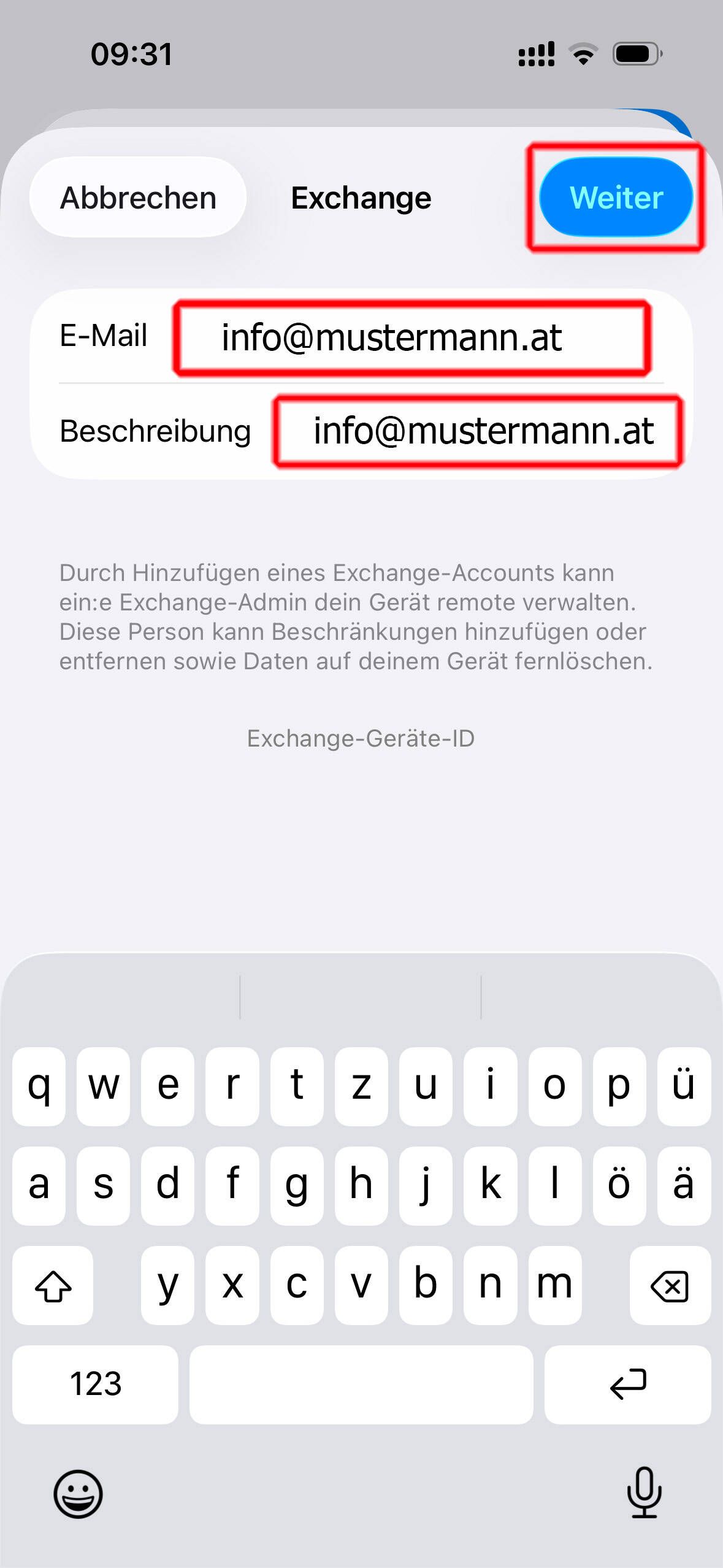Tap the shift key
Viewport: 723px width, 1568px height.
pyautogui.click(x=53, y=1285)
